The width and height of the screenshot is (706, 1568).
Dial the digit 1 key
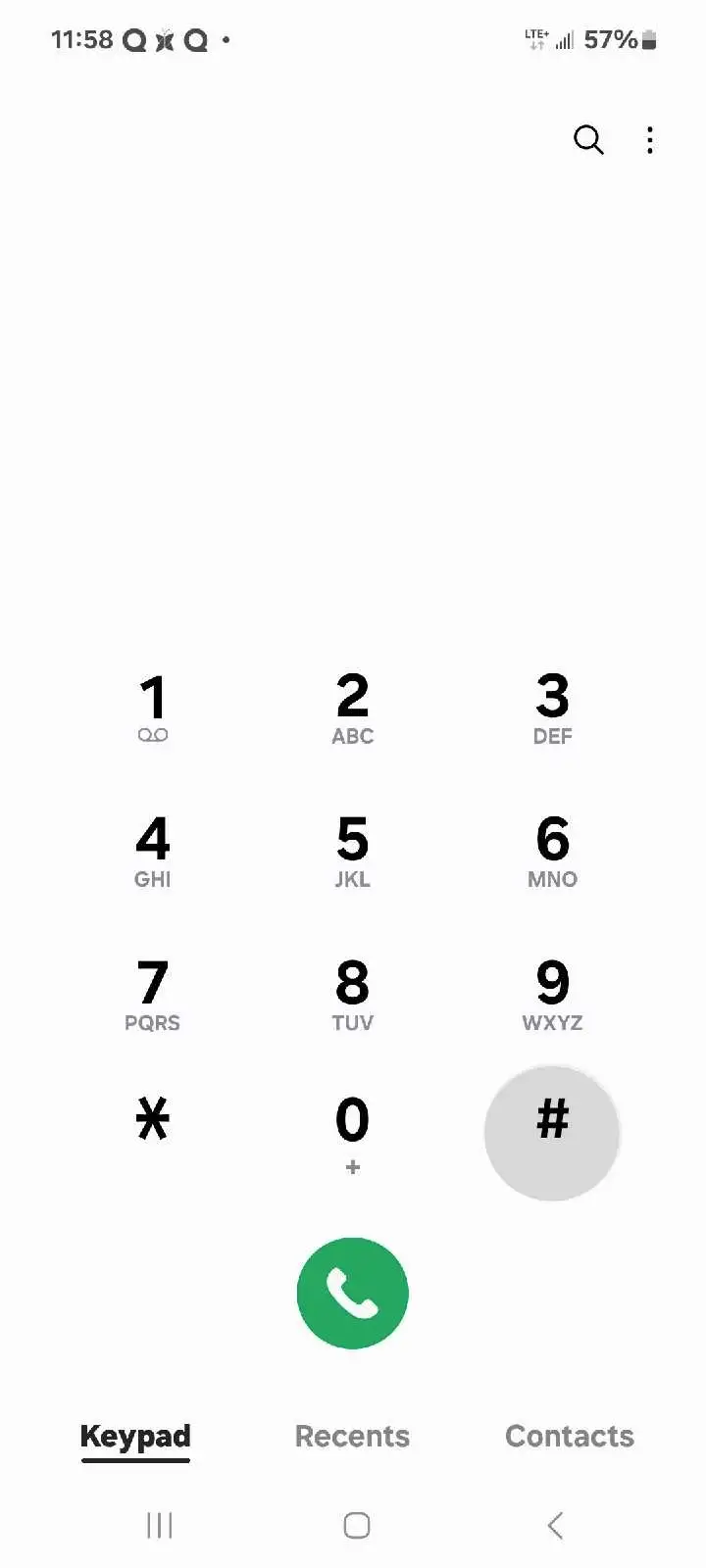(153, 708)
